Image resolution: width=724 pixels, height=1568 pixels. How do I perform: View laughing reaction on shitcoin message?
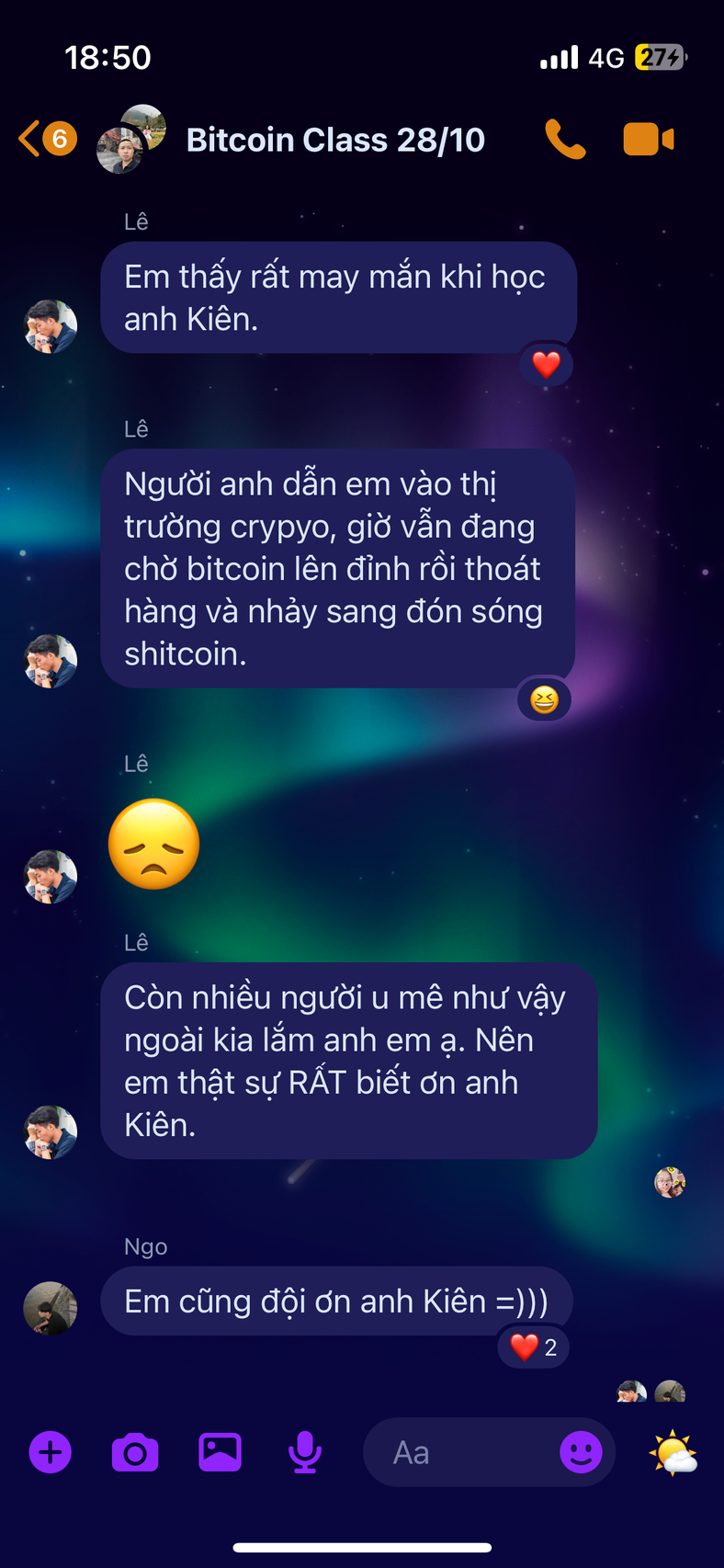pyautogui.click(x=544, y=700)
